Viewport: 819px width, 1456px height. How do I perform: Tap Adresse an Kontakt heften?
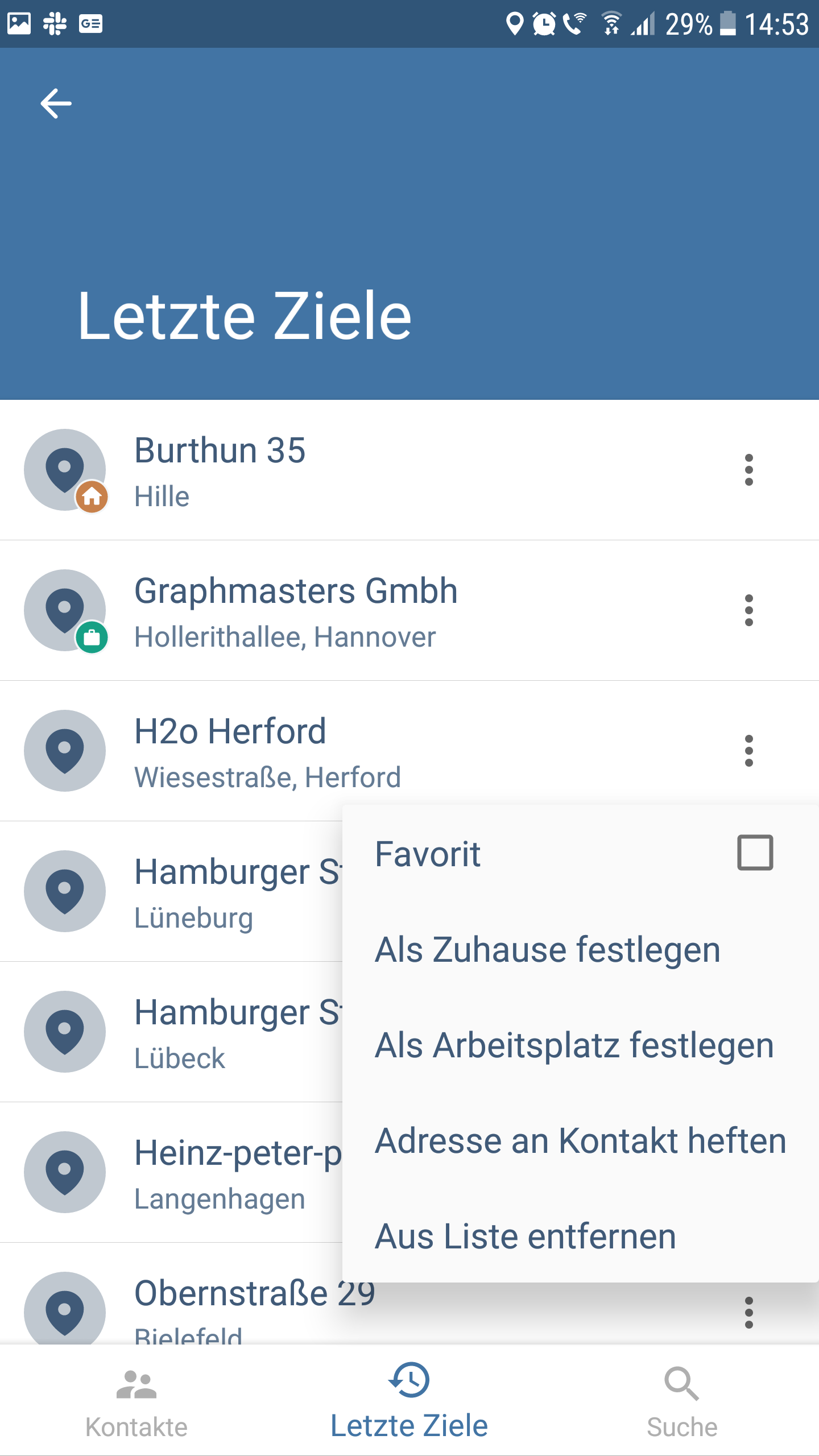point(580,1140)
